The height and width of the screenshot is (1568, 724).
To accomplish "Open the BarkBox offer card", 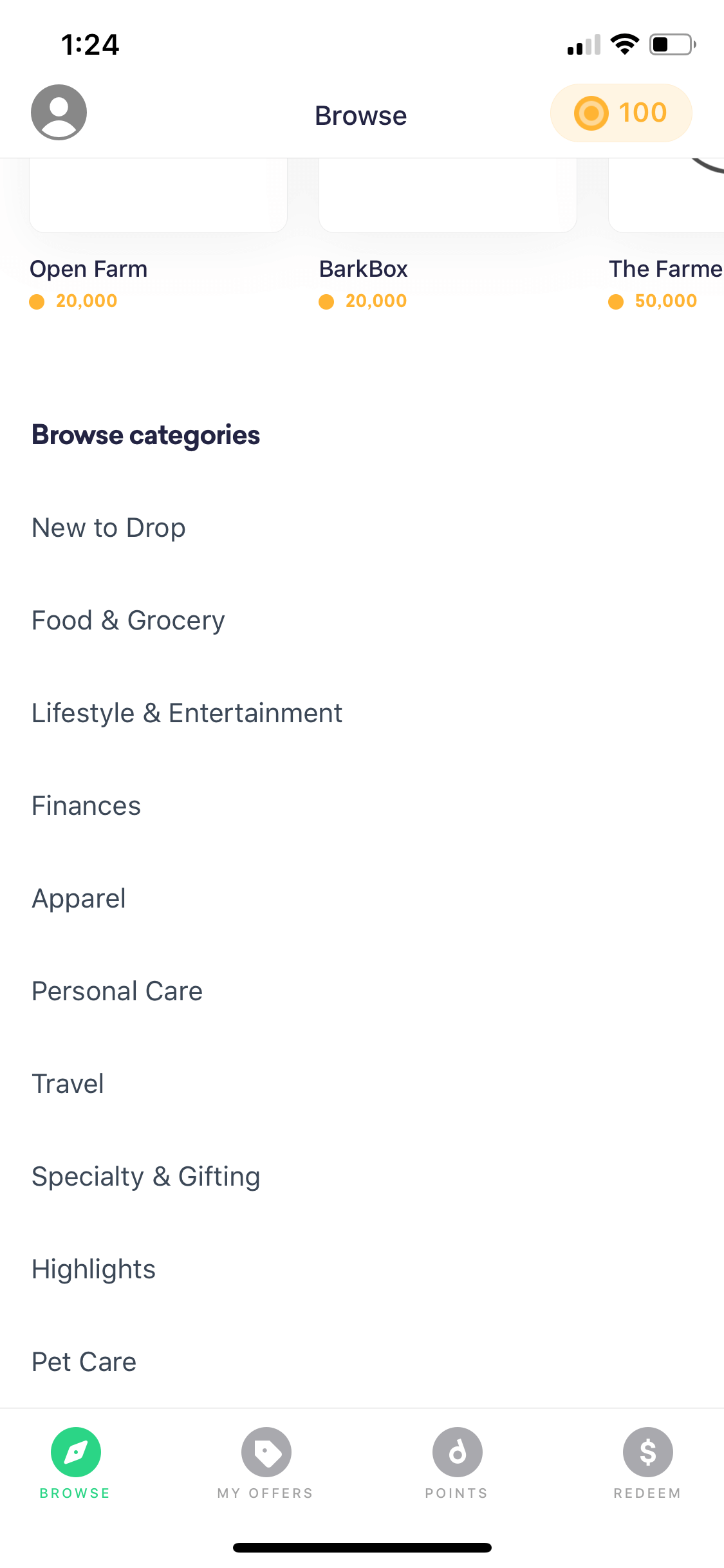I will point(447,235).
